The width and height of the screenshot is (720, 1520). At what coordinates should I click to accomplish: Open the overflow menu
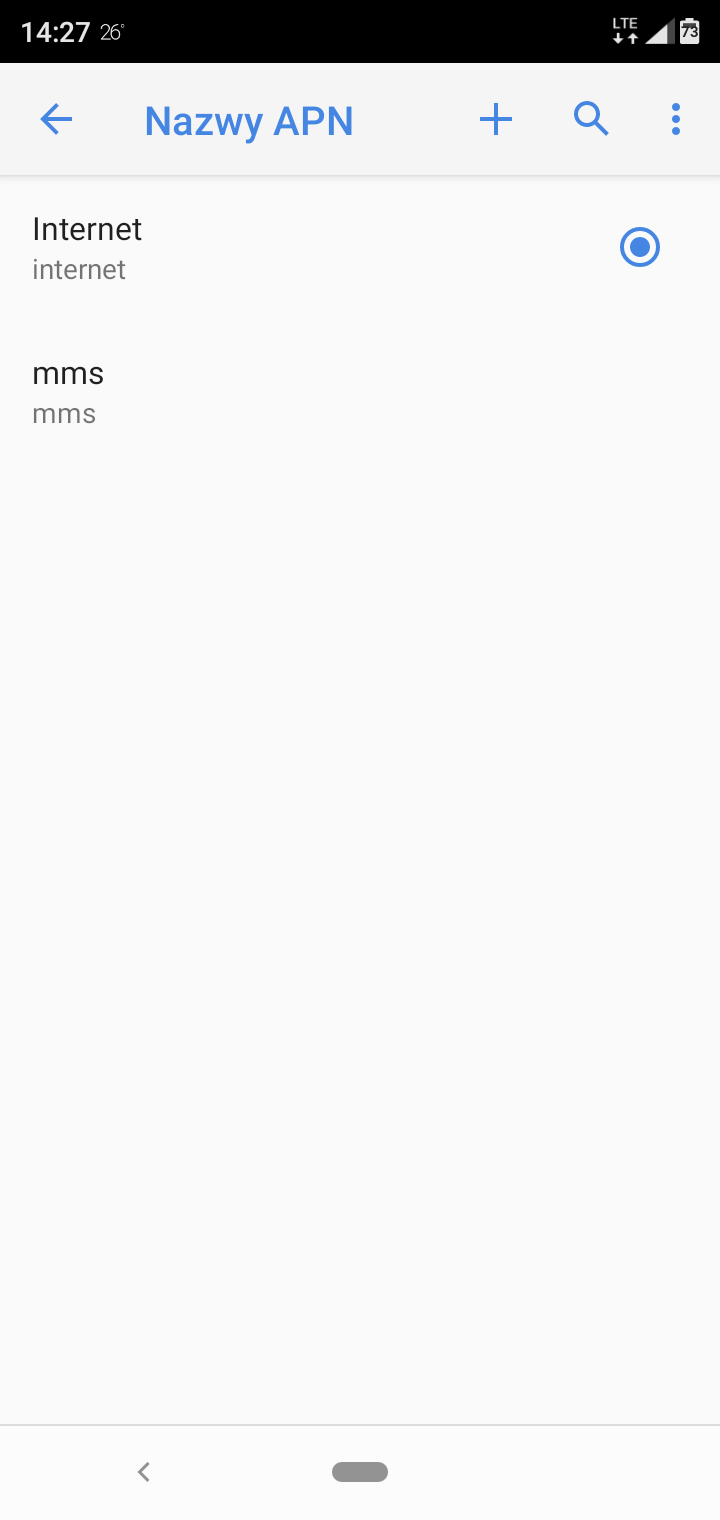[x=676, y=120]
